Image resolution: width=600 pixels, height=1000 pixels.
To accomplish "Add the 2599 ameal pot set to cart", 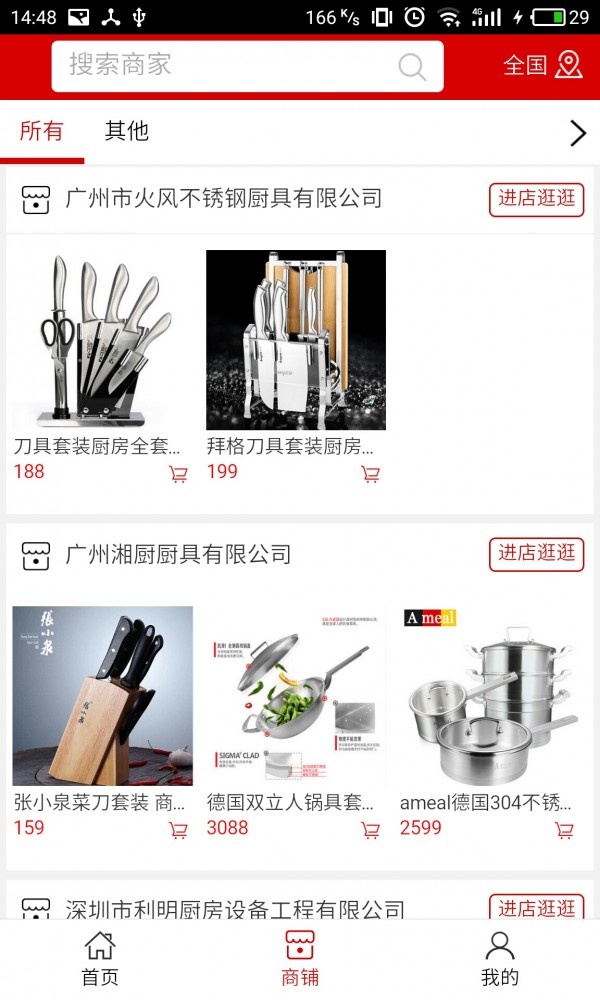I will click(564, 830).
